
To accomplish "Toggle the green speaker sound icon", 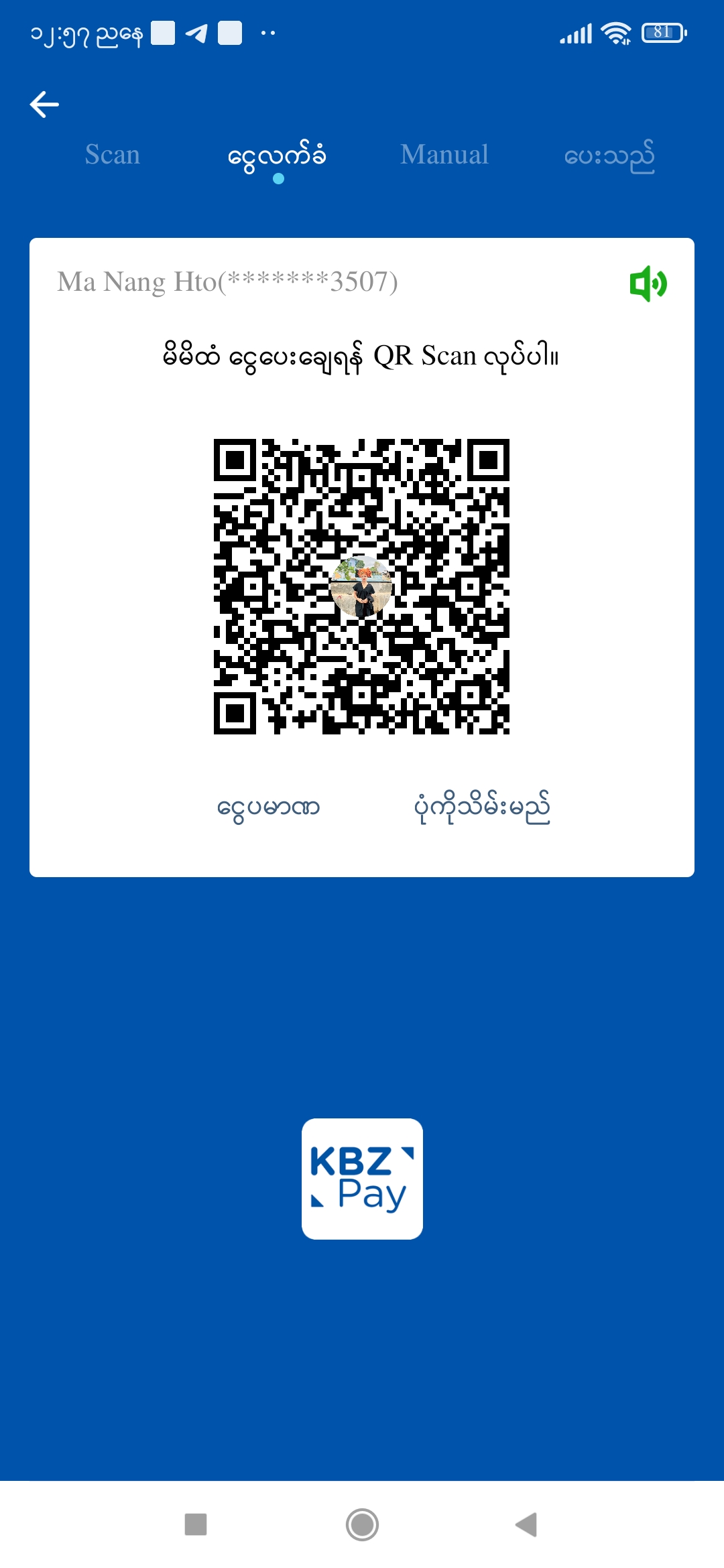I will [x=648, y=283].
